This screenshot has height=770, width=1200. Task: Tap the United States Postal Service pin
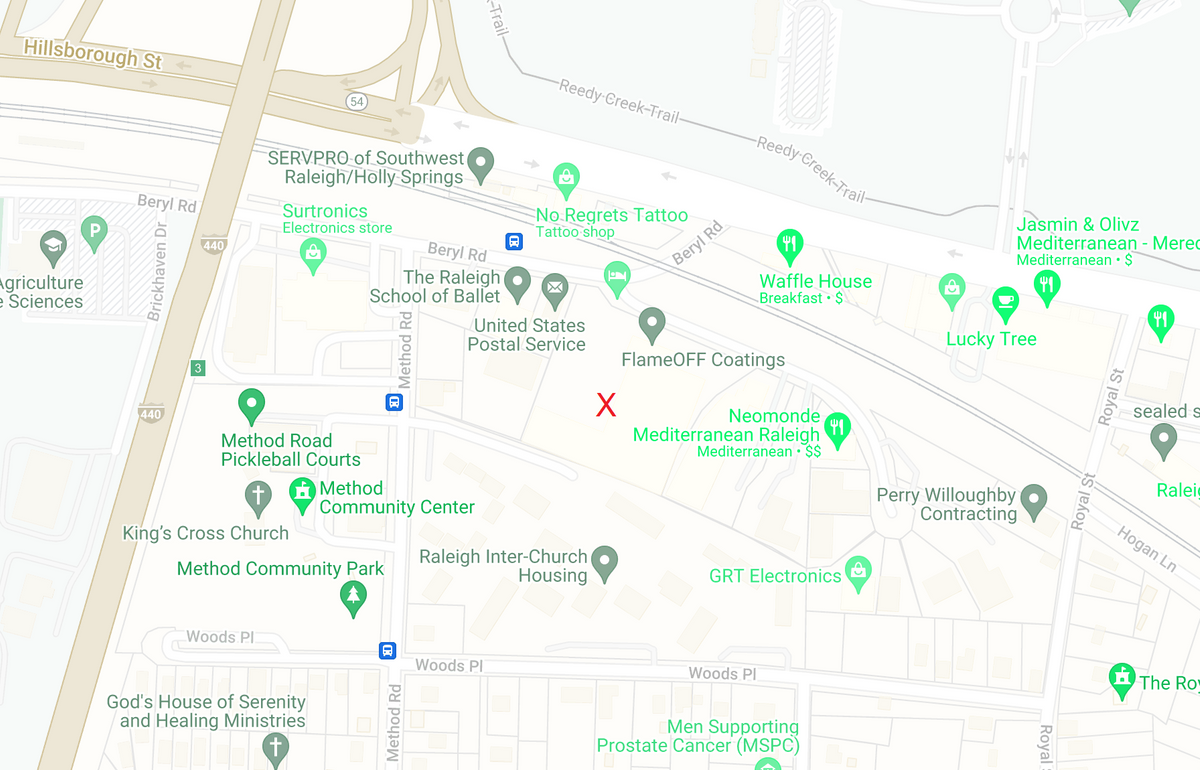click(x=554, y=290)
